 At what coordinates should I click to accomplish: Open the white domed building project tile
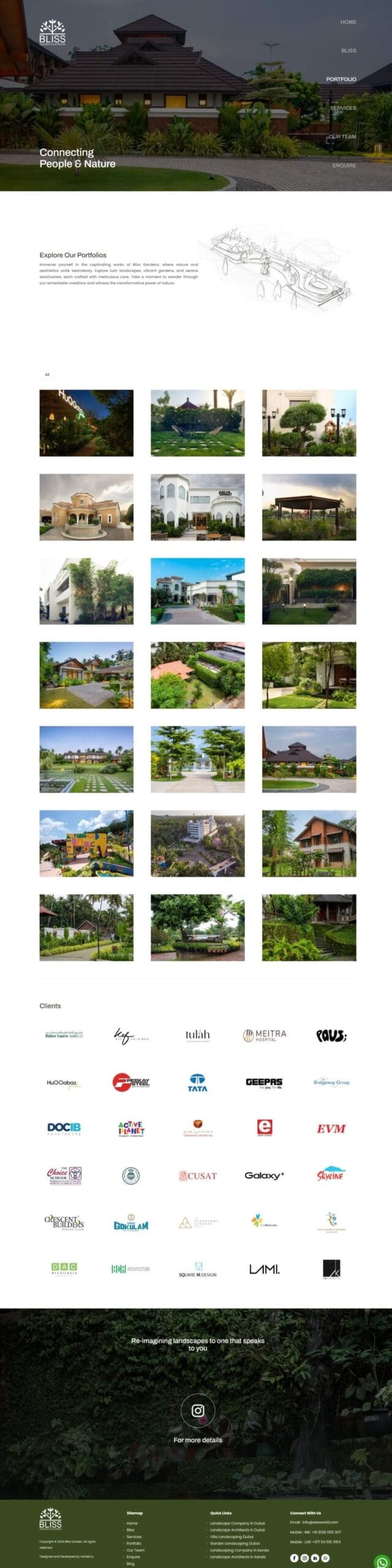click(x=197, y=507)
